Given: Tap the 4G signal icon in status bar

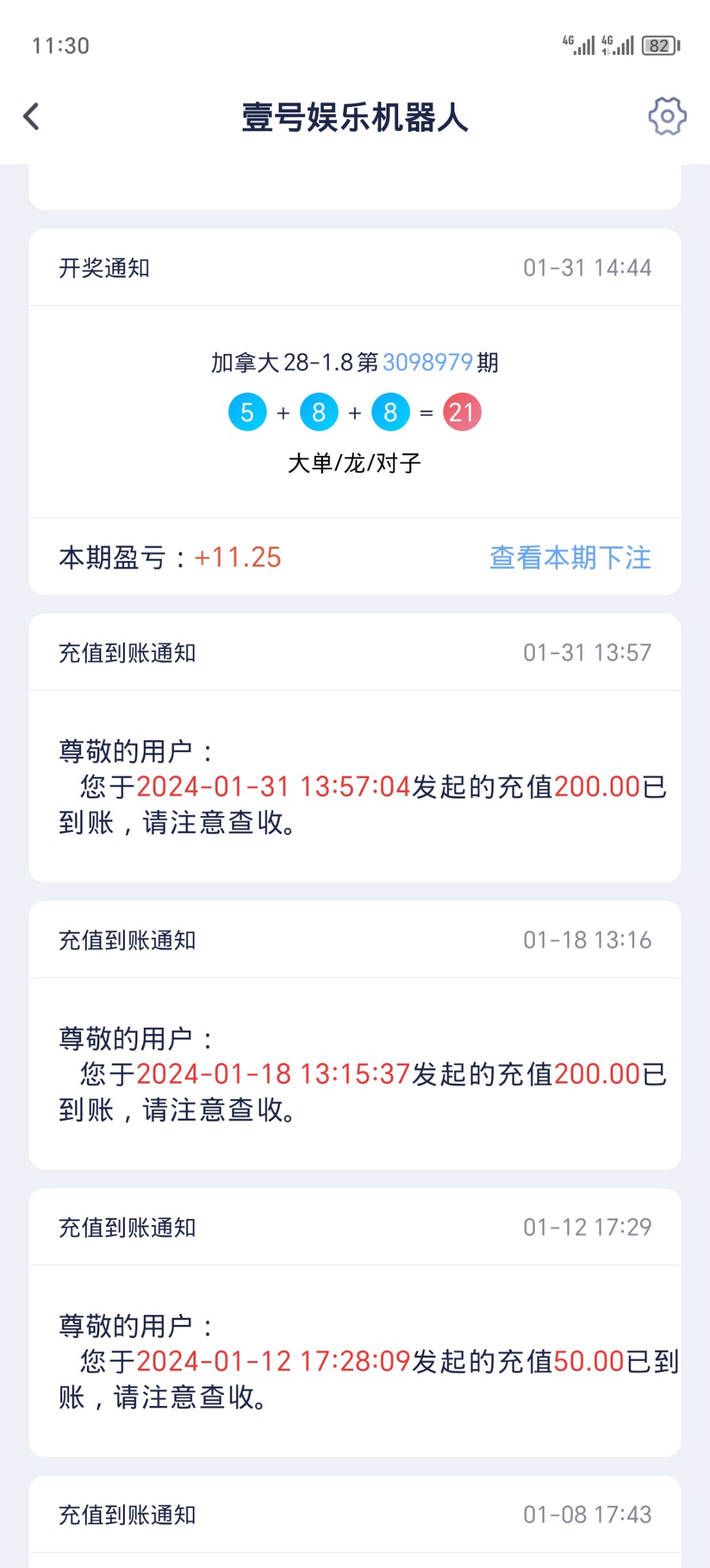Looking at the screenshot, I should tap(578, 44).
